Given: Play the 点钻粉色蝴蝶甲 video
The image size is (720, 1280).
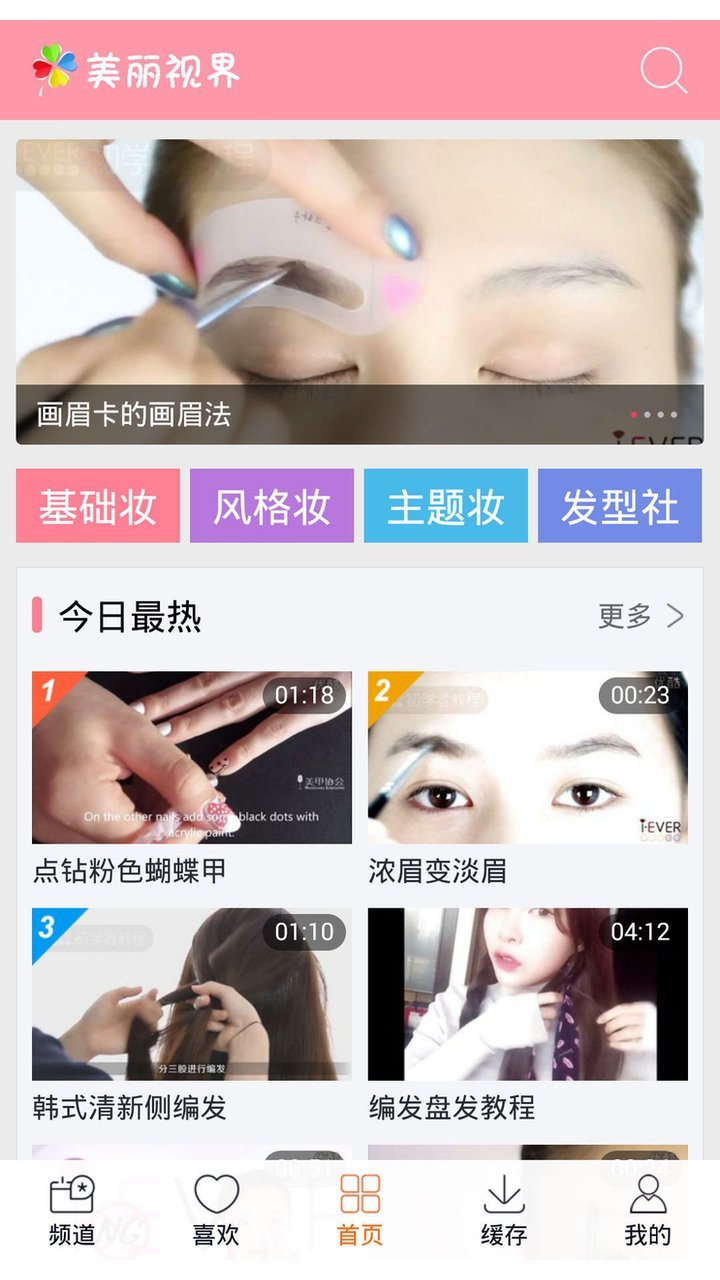Looking at the screenshot, I should coord(192,757).
